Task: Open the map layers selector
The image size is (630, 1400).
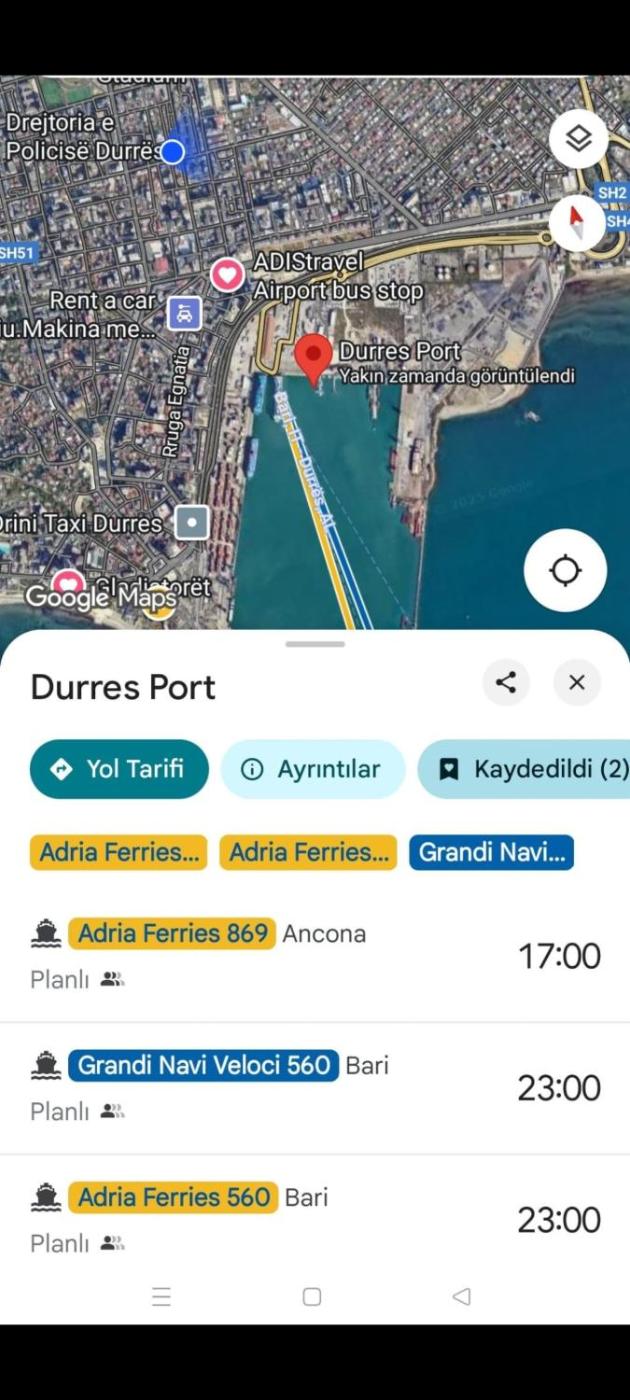Action: point(578,139)
